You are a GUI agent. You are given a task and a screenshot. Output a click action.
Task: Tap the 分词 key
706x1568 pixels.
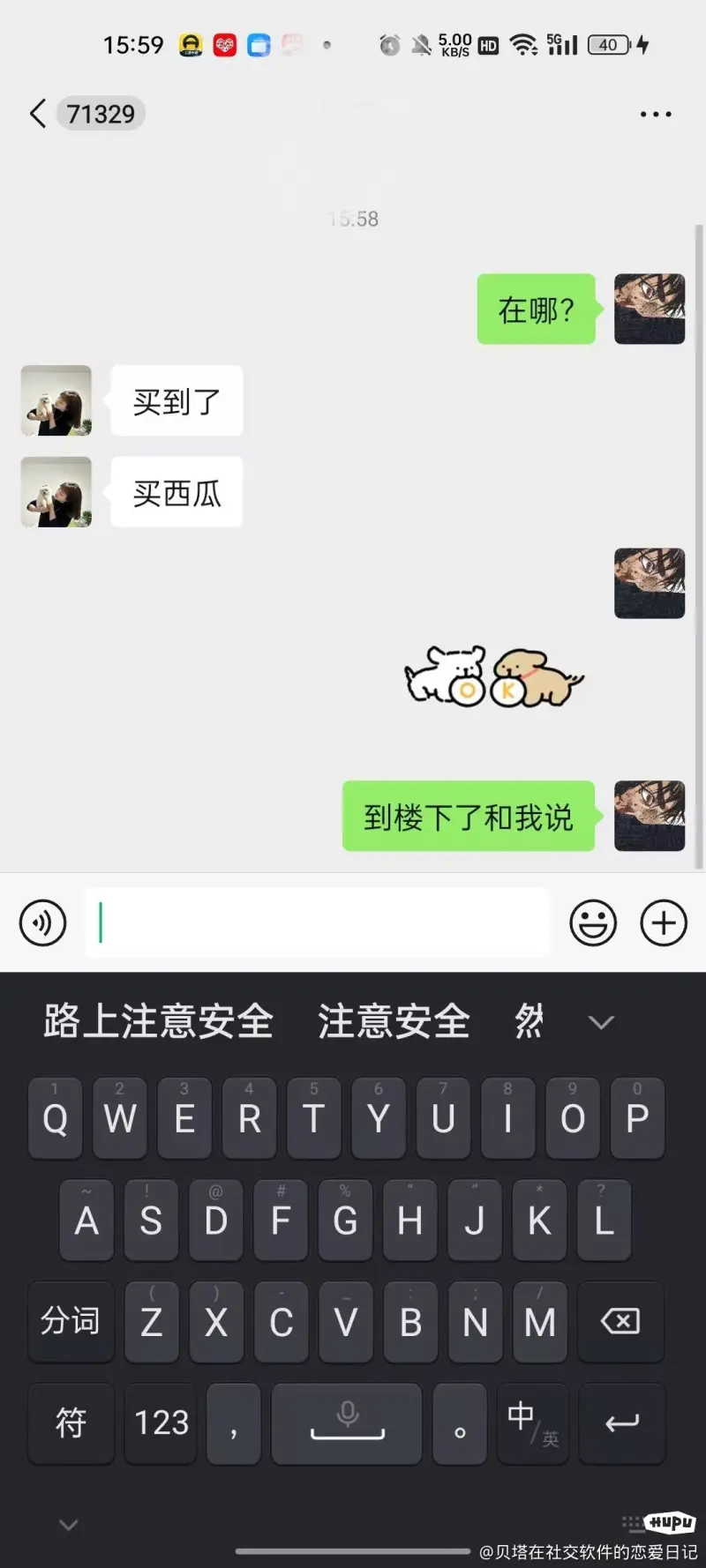(71, 1321)
